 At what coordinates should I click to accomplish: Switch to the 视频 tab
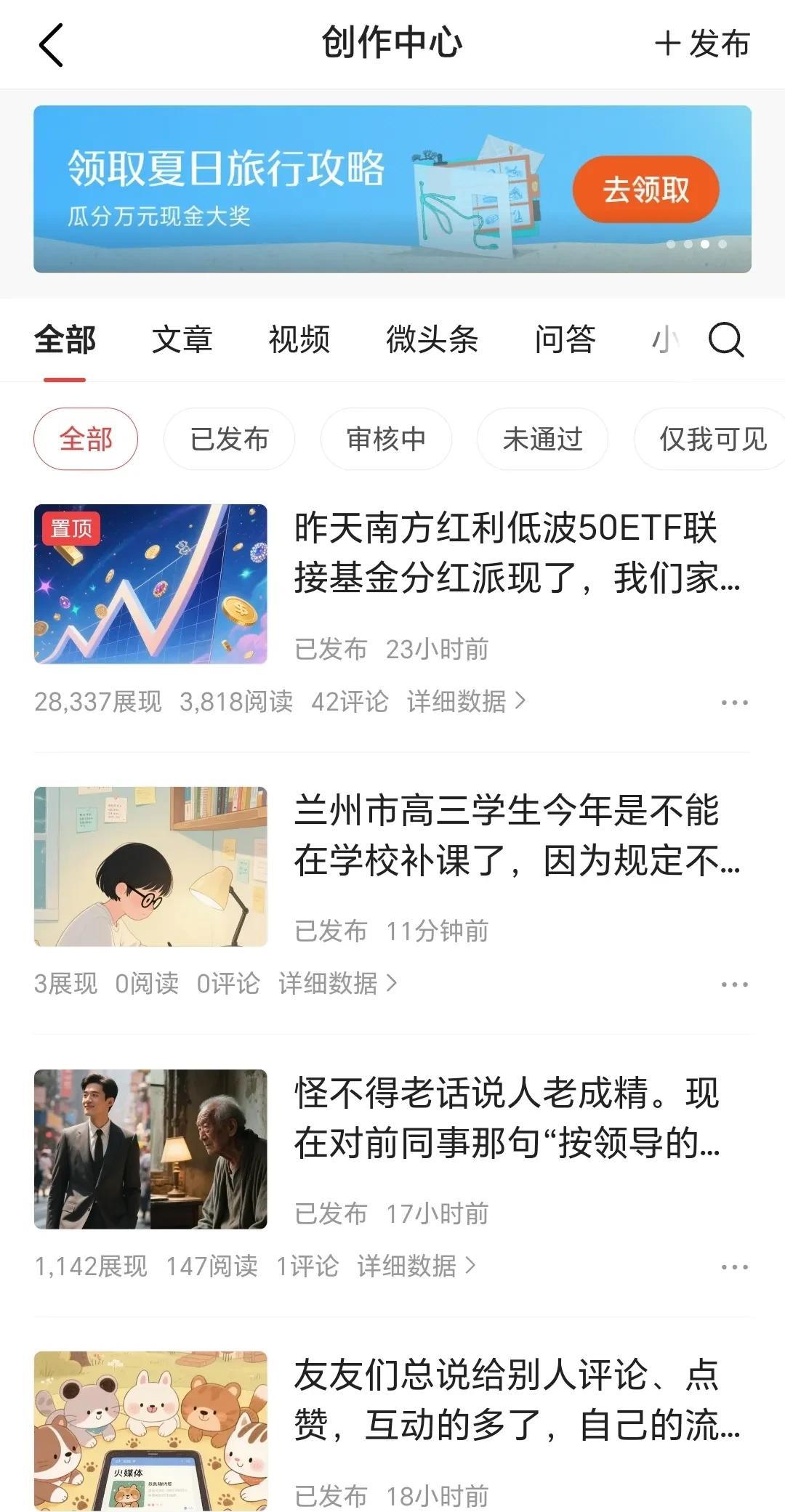tap(299, 339)
